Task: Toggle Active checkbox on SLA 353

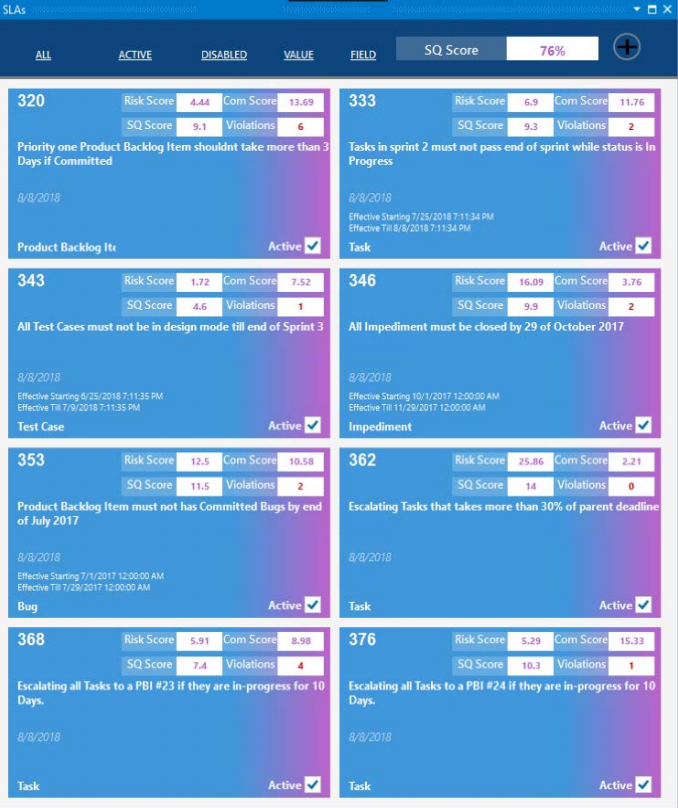Action: (x=313, y=605)
